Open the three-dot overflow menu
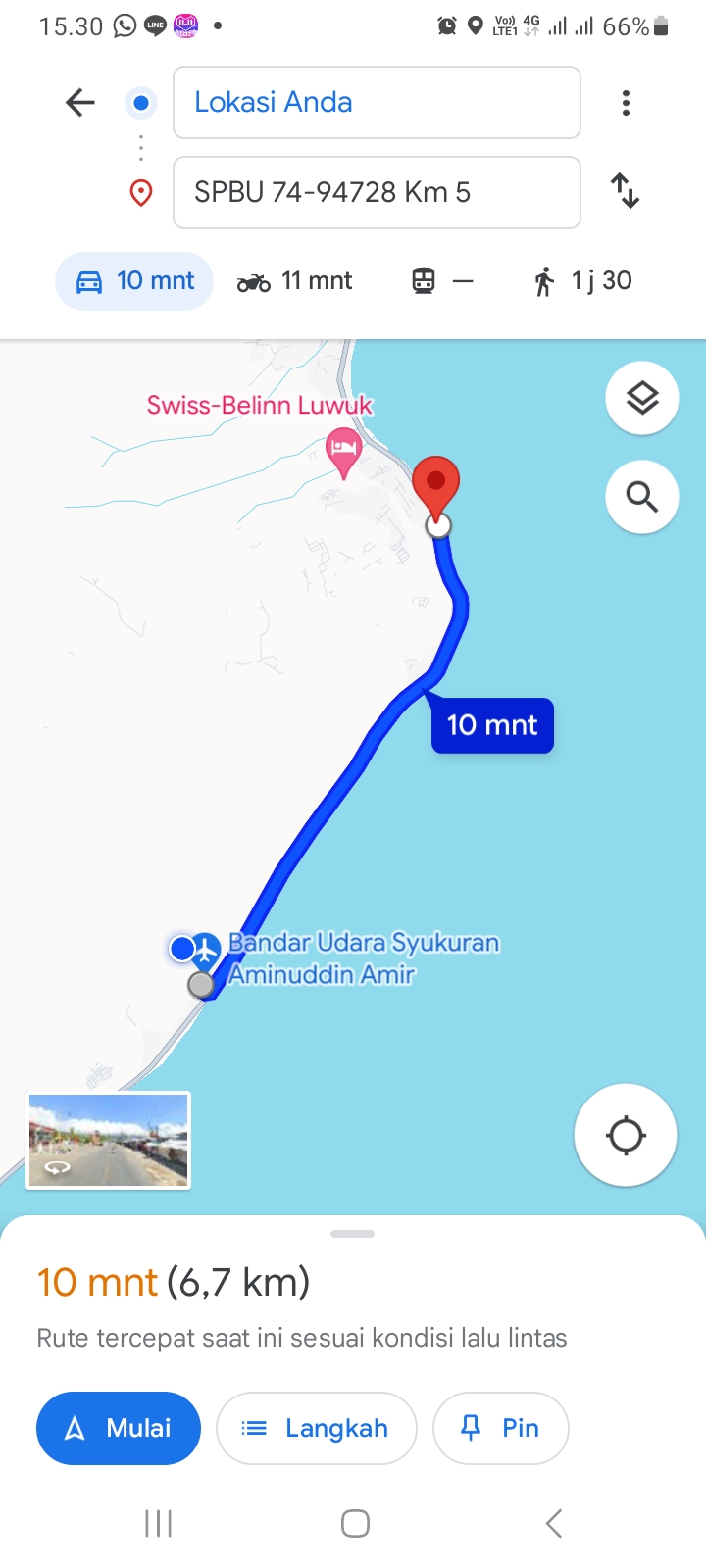The height and width of the screenshot is (1568, 706). point(626,103)
